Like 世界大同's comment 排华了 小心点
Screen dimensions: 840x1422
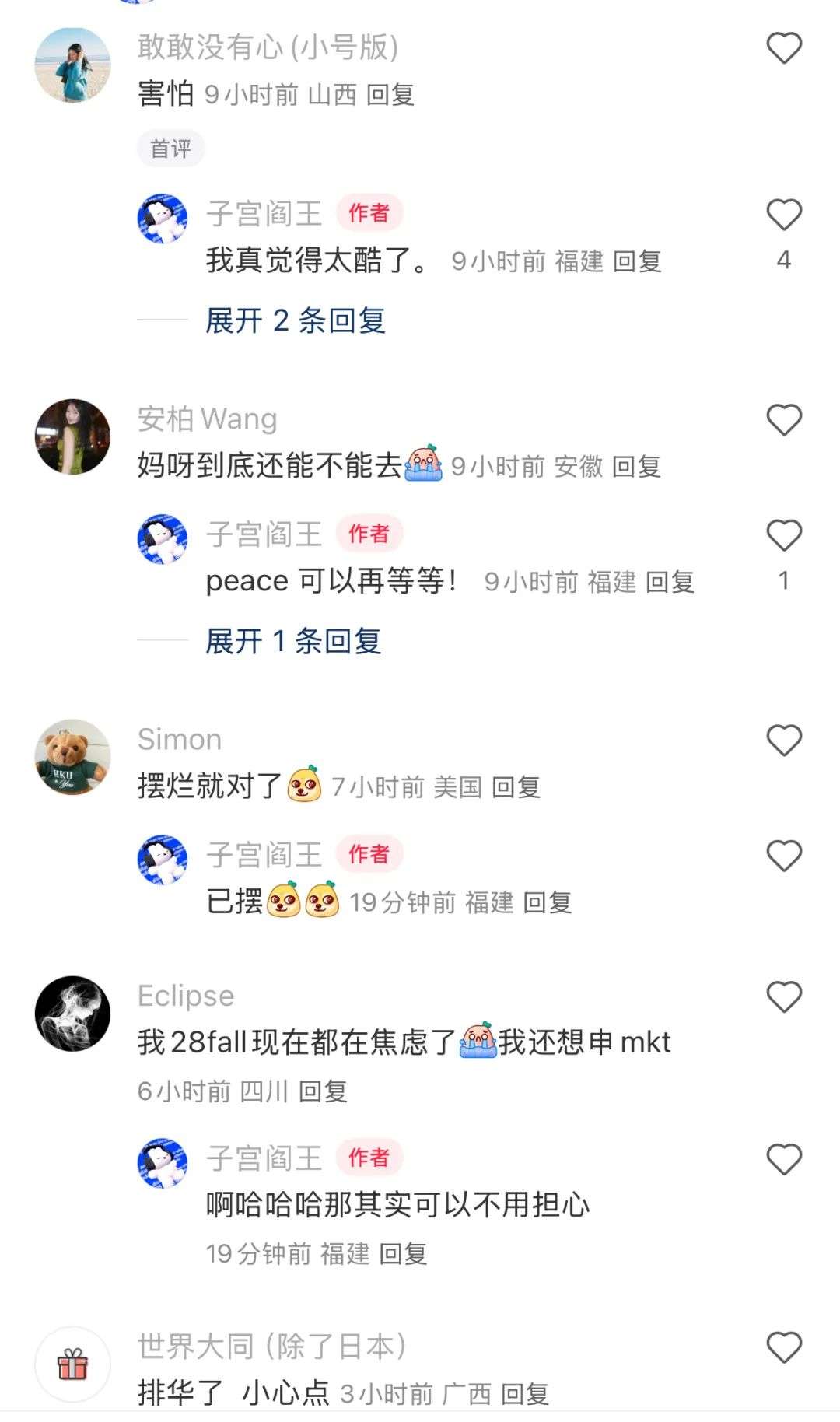(x=784, y=1348)
